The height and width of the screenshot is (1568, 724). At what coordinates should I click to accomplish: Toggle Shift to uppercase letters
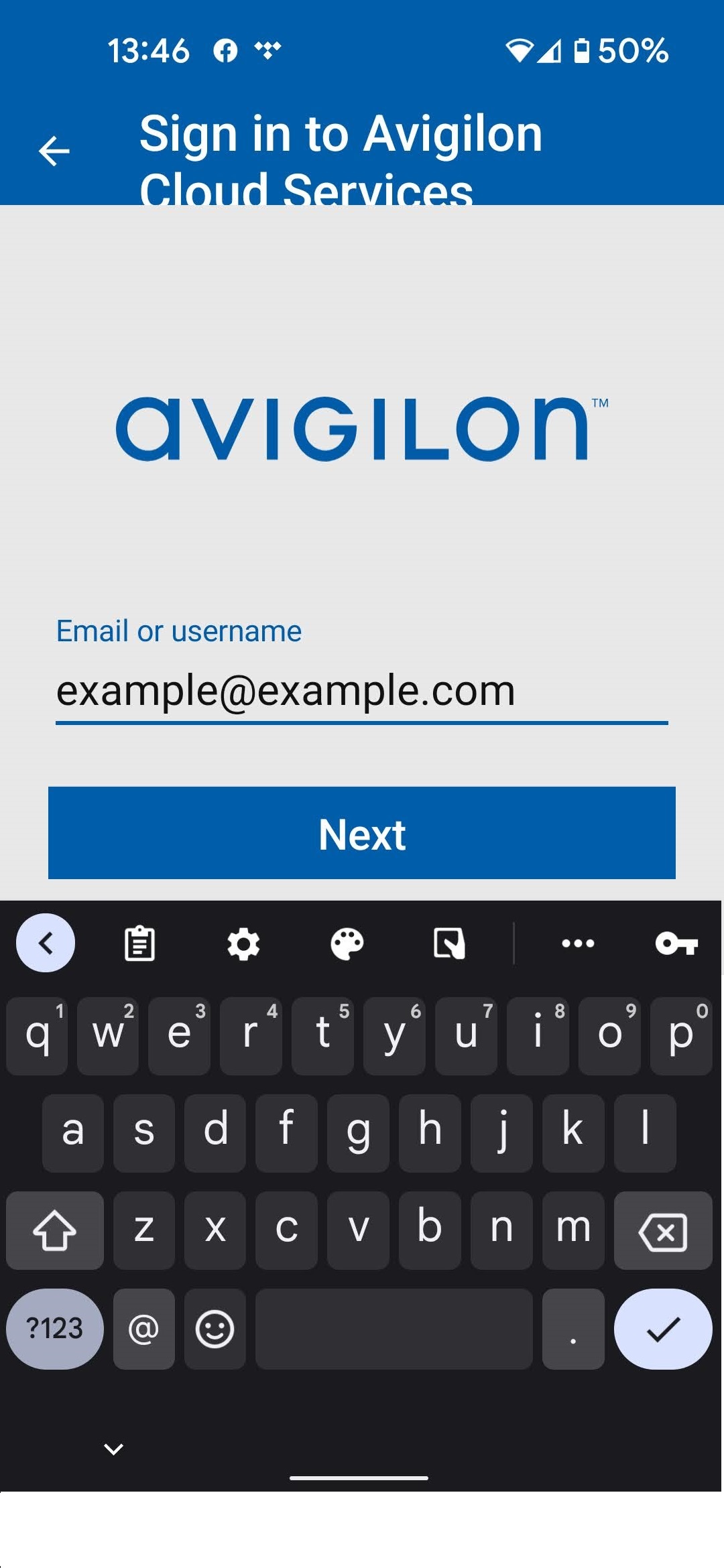click(x=55, y=1231)
